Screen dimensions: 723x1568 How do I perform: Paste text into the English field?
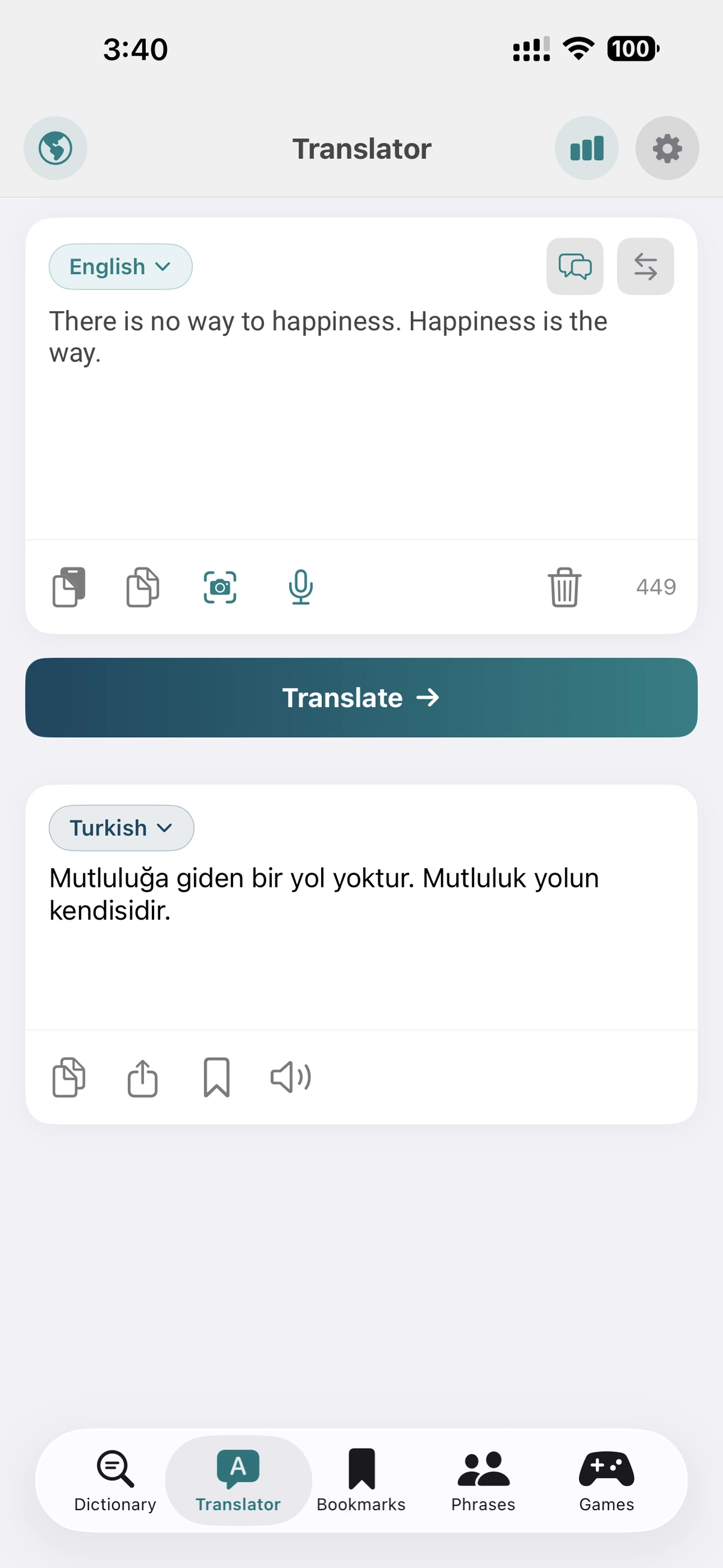68,586
